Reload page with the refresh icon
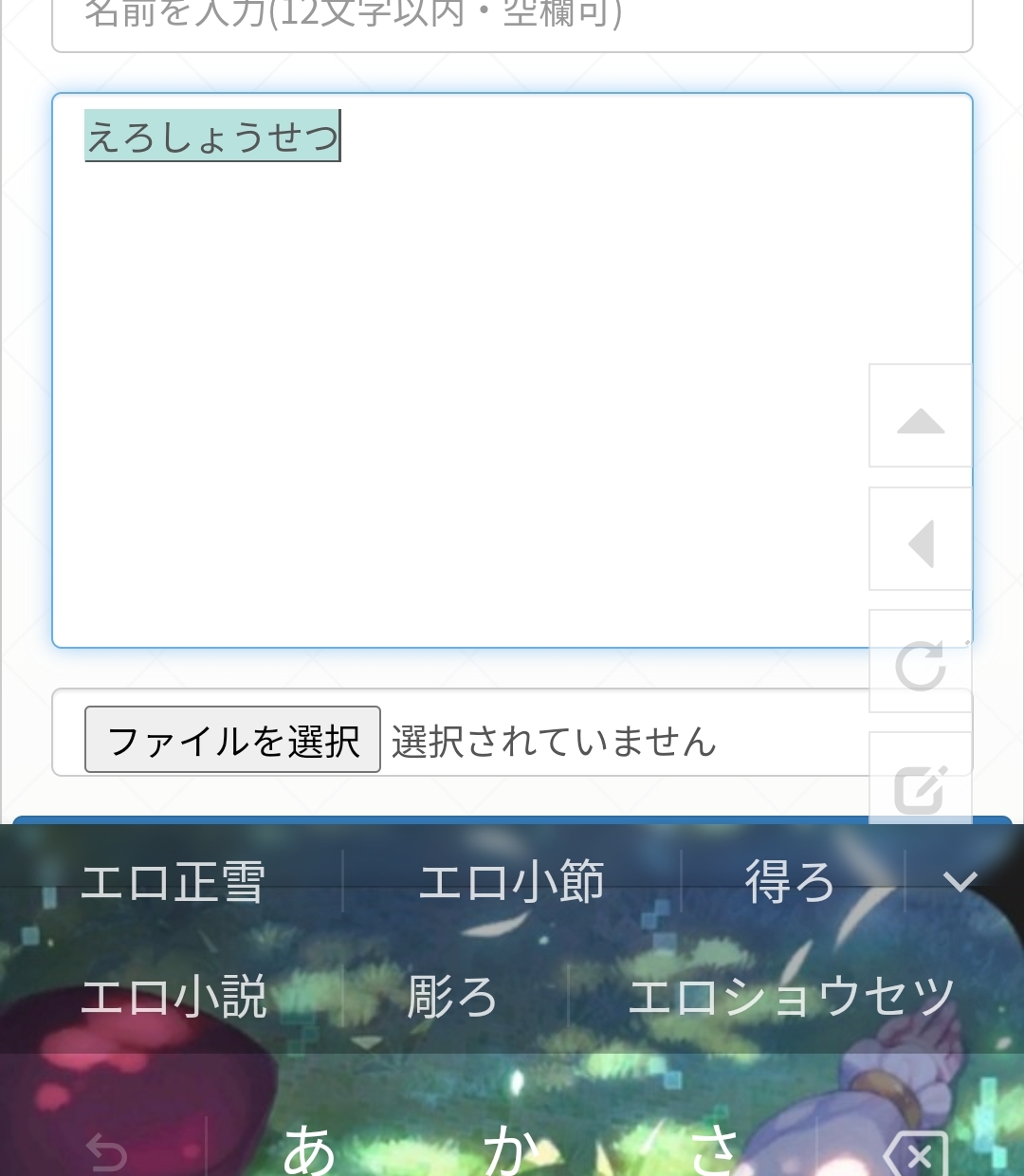1024x1176 pixels. click(x=921, y=664)
